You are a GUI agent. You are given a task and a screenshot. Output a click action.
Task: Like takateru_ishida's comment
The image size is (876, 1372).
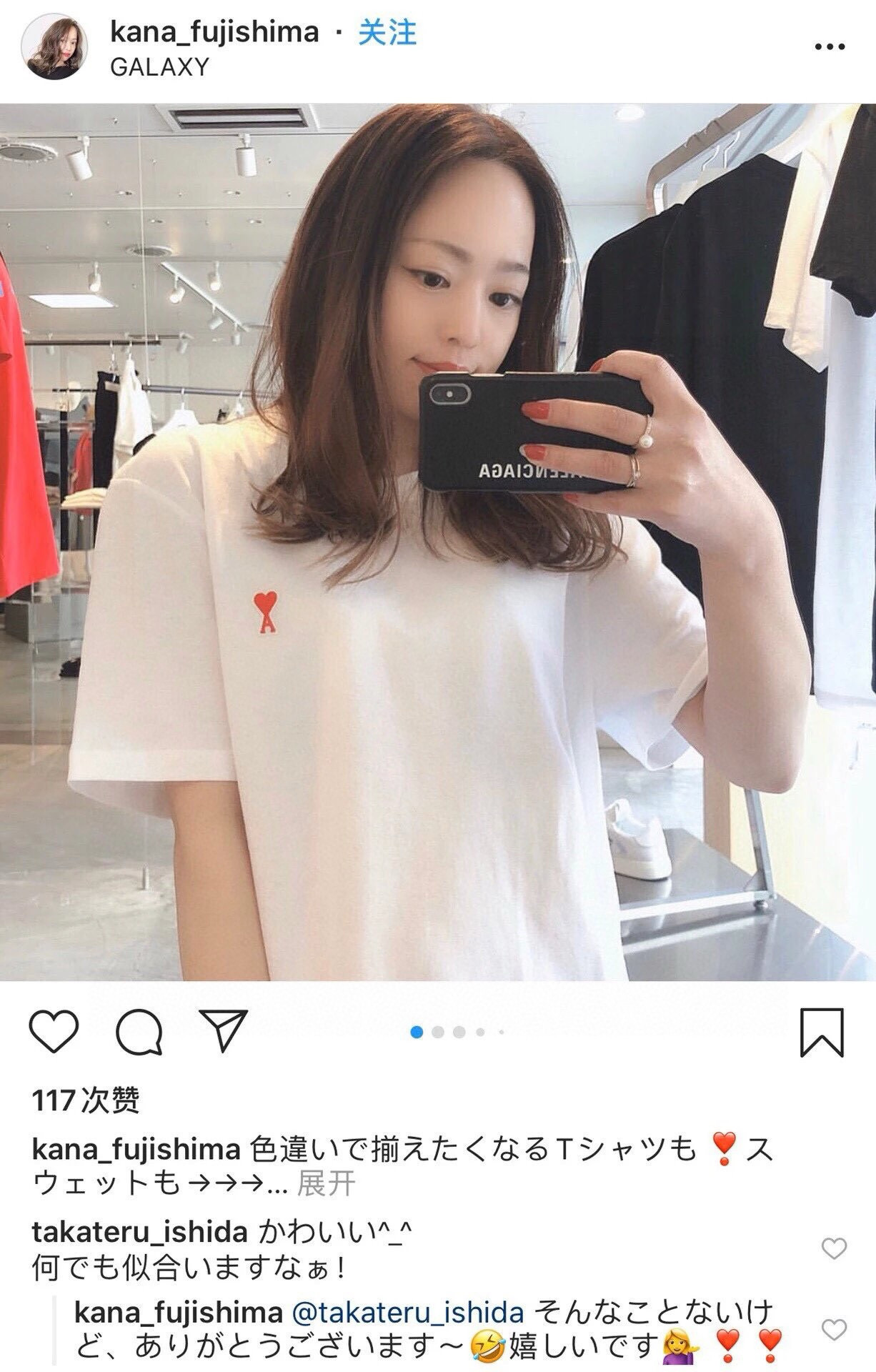[x=834, y=1248]
